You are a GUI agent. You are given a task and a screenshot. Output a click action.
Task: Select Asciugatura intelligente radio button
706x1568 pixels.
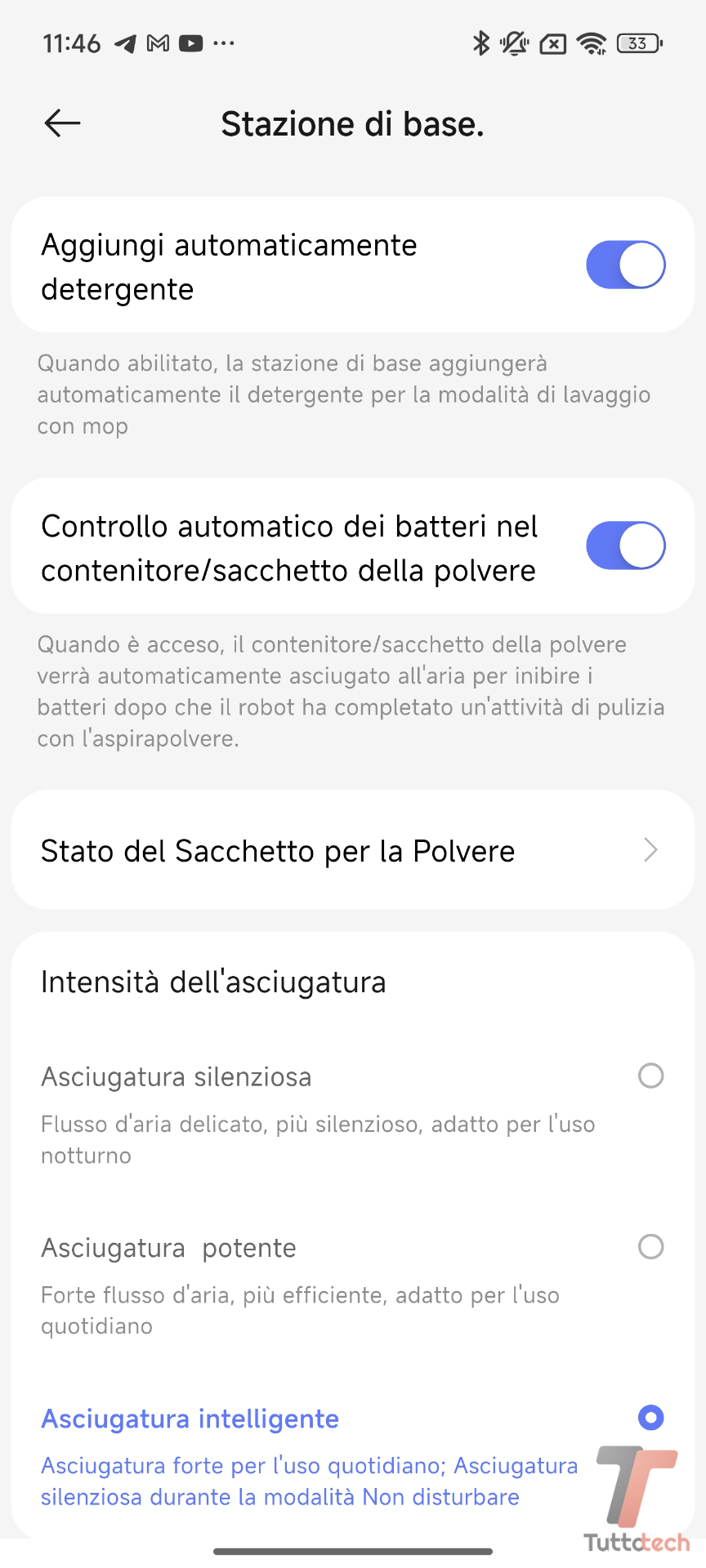[650, 1418]
